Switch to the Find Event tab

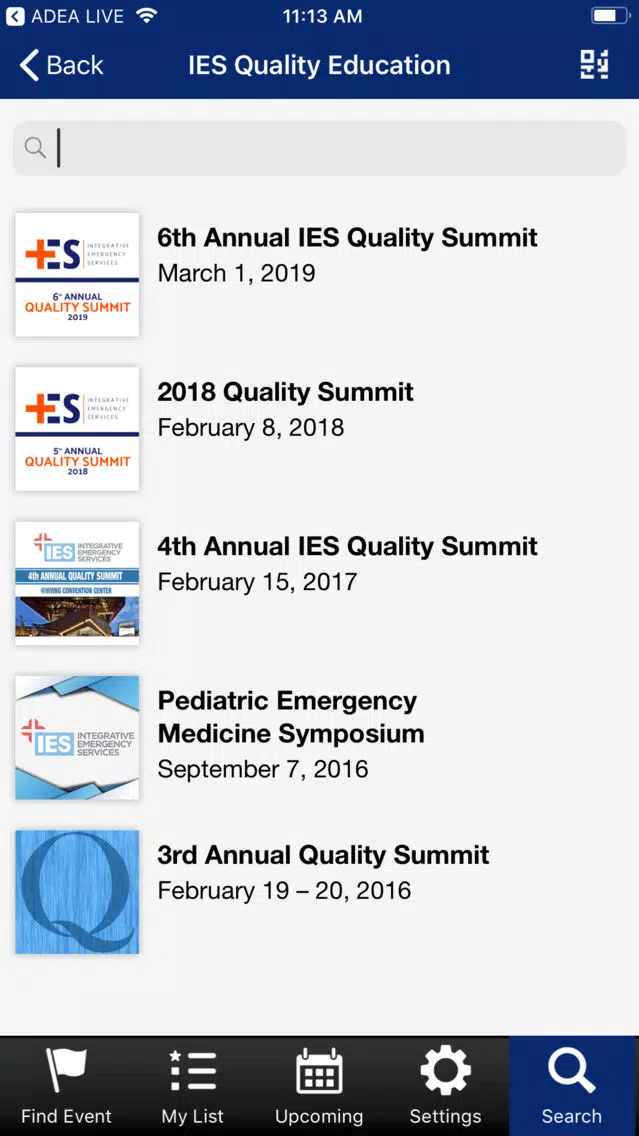pyautogui.click(x=66, y=1086)
